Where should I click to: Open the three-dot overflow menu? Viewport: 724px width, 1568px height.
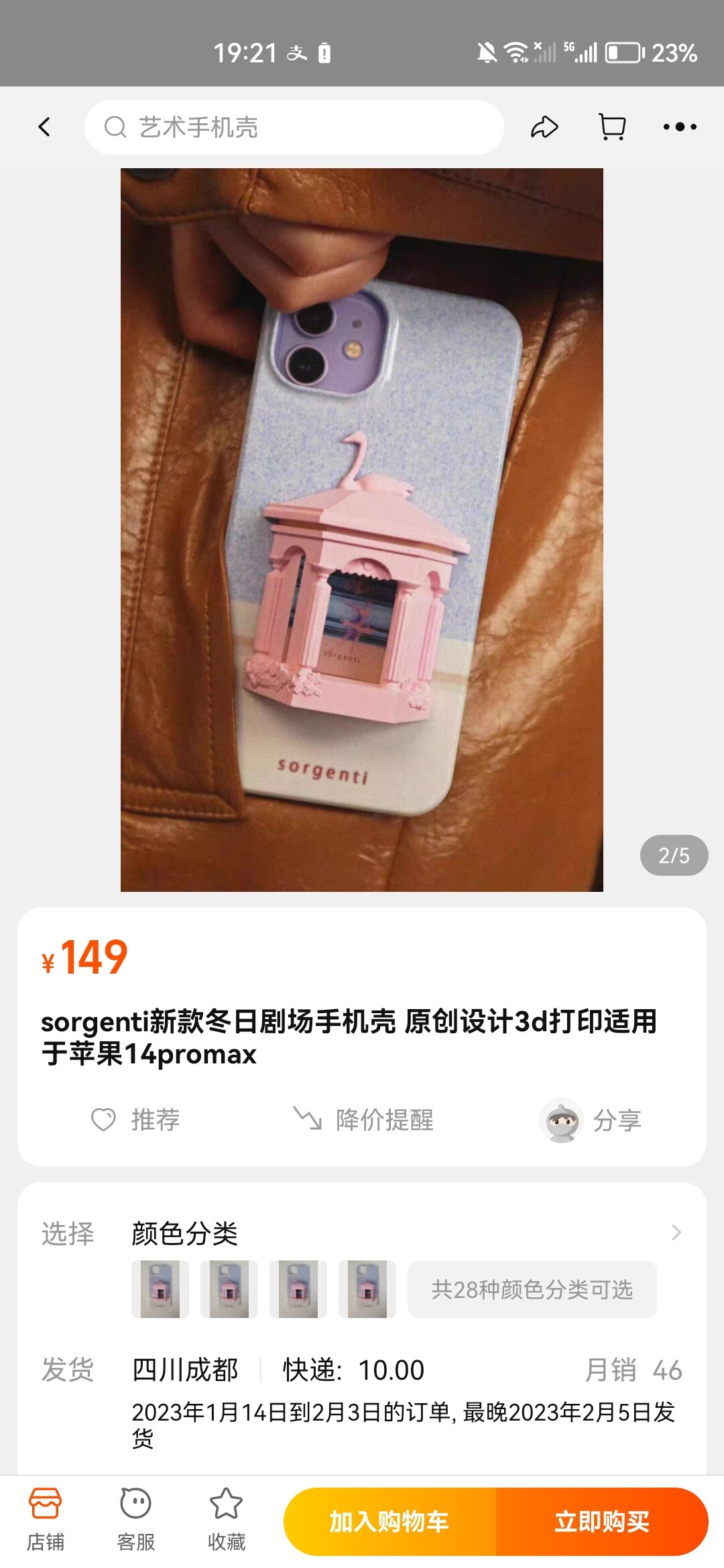(679, 127)
